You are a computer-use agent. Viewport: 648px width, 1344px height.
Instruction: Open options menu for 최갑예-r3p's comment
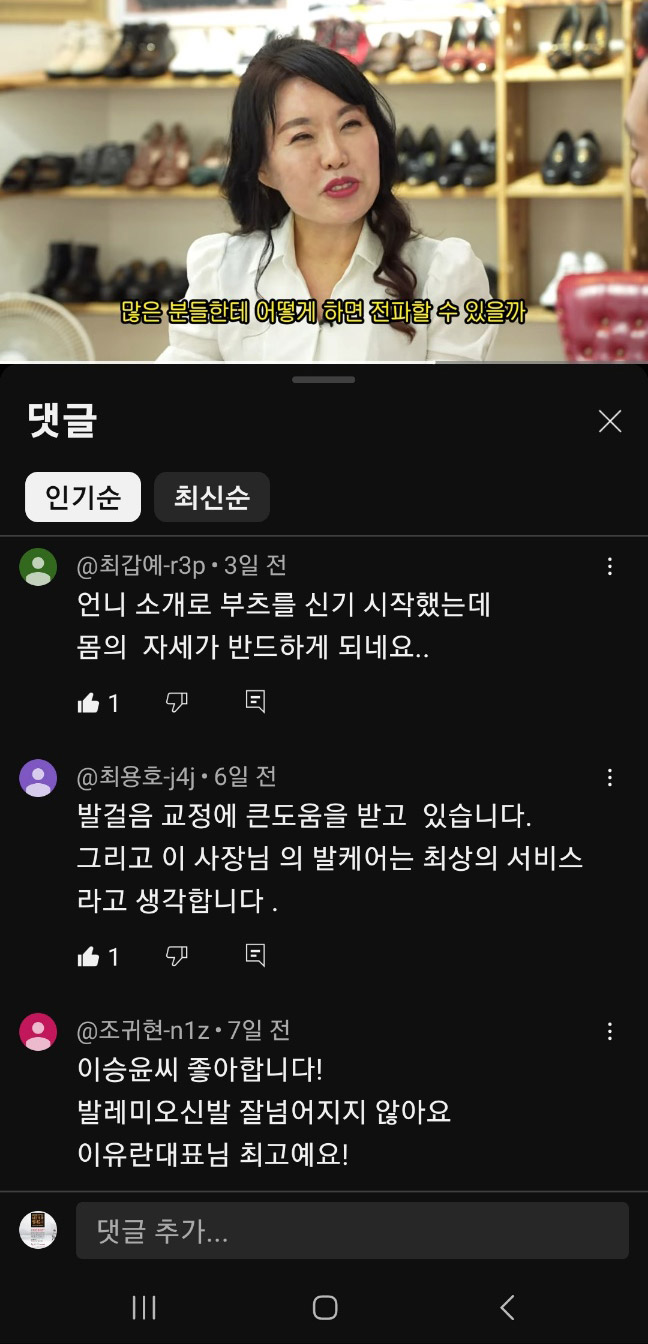pyautogui.click(x=610, y=567)
